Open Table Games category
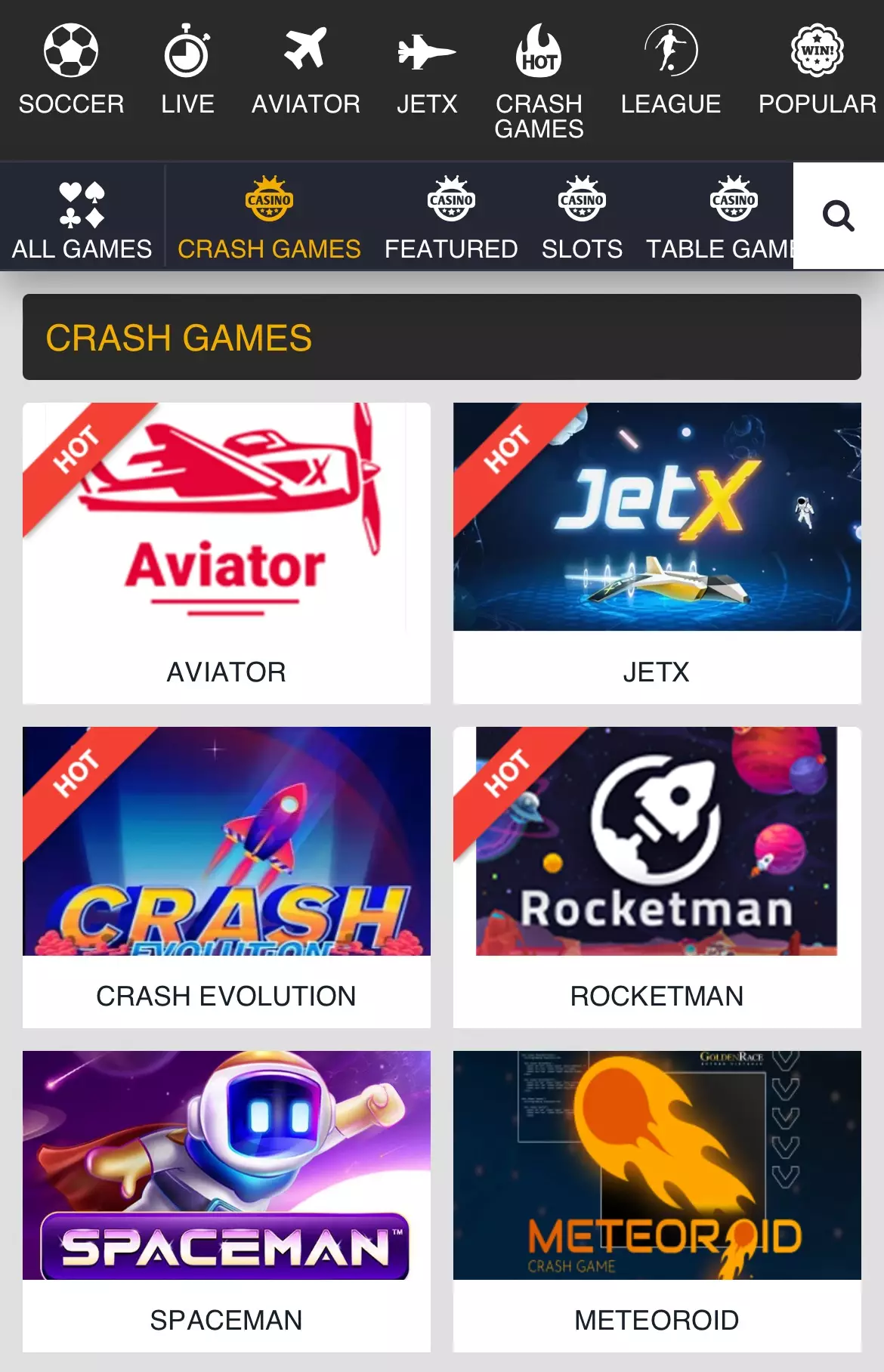884x1372 pixels. click(x=718, y=218)
